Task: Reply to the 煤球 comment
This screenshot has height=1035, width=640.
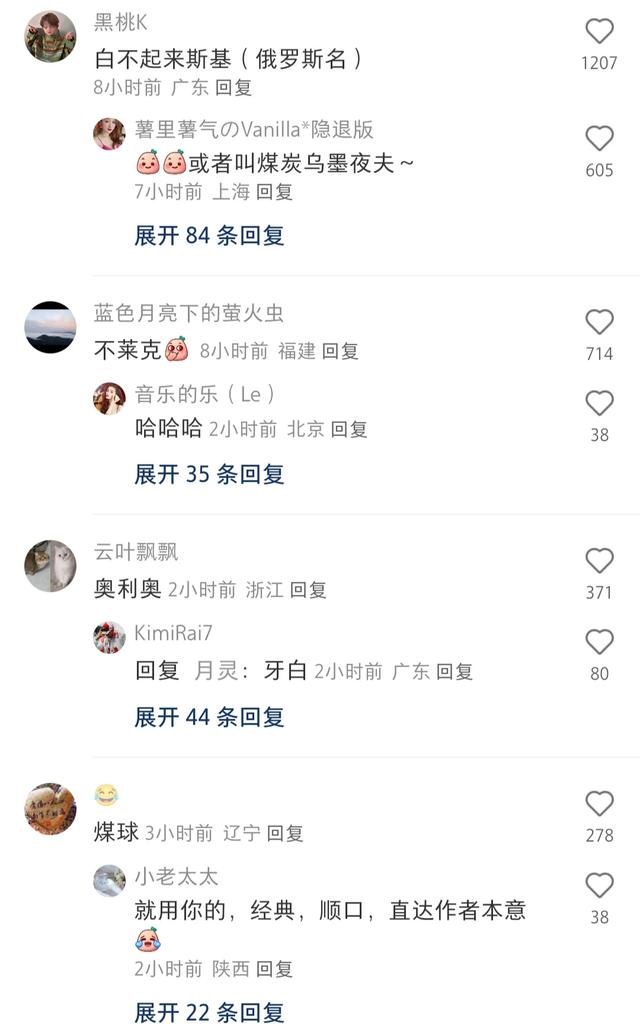Action: [285, 833]
